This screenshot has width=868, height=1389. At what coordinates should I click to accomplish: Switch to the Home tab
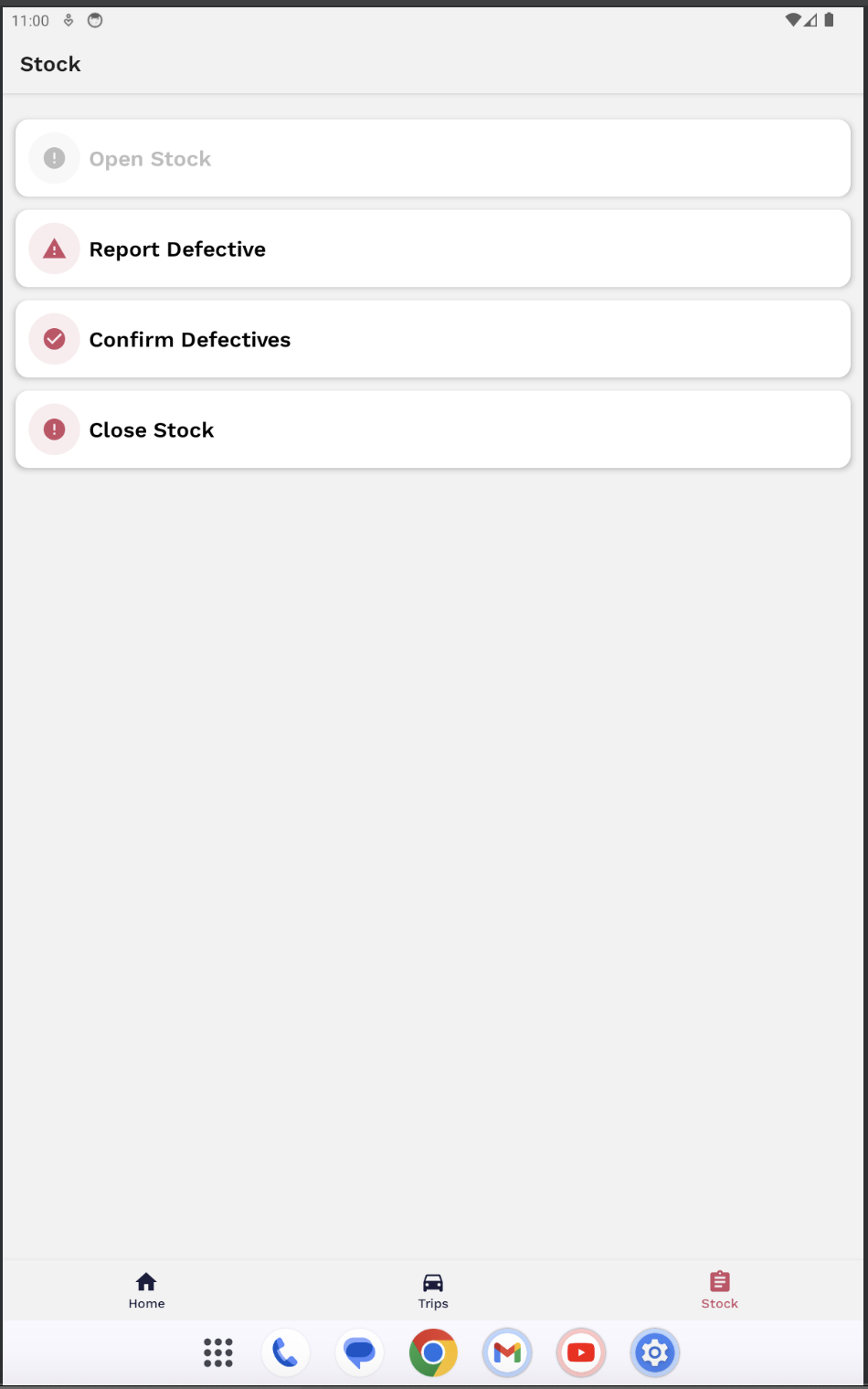146,1290
